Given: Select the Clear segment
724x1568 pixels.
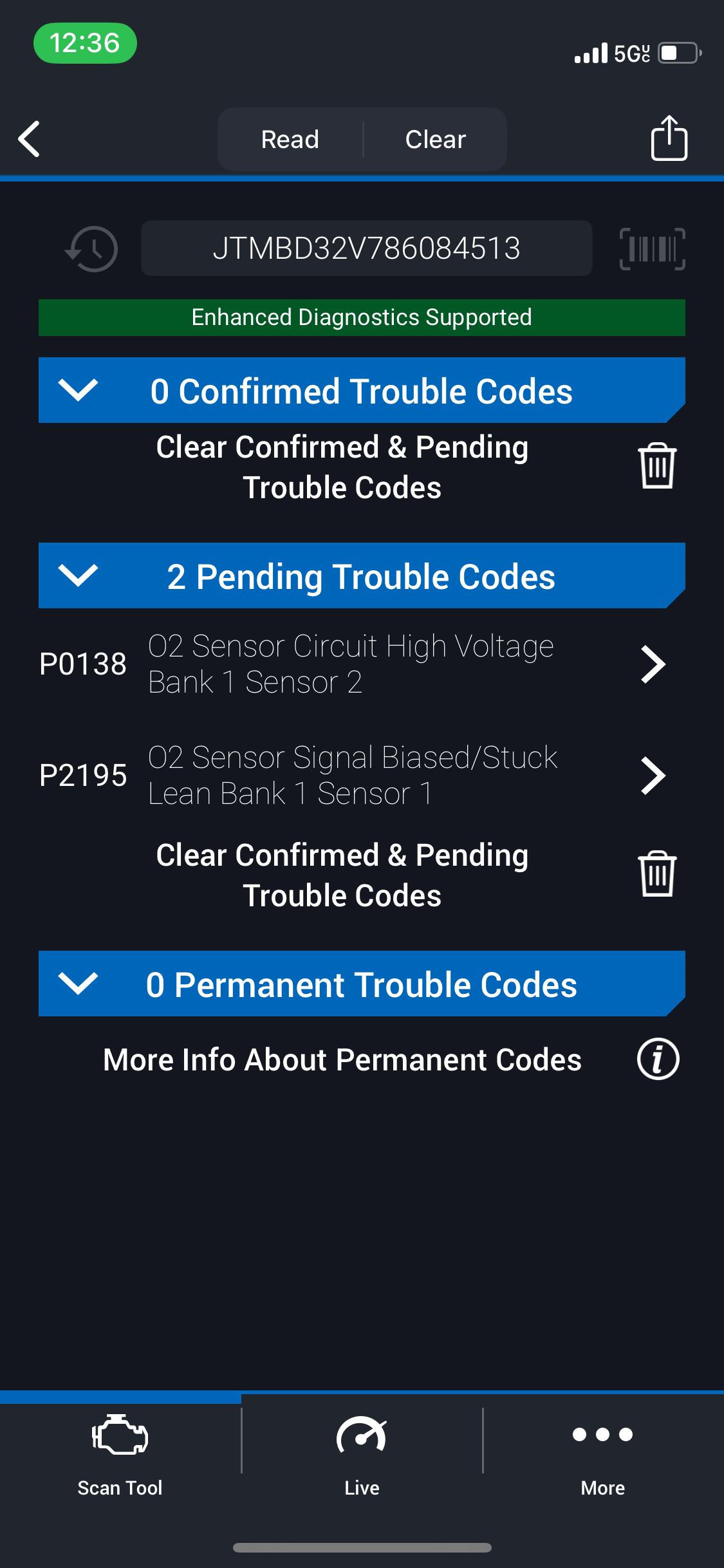Looking at the screenshot, I should [x=436, y=139].
